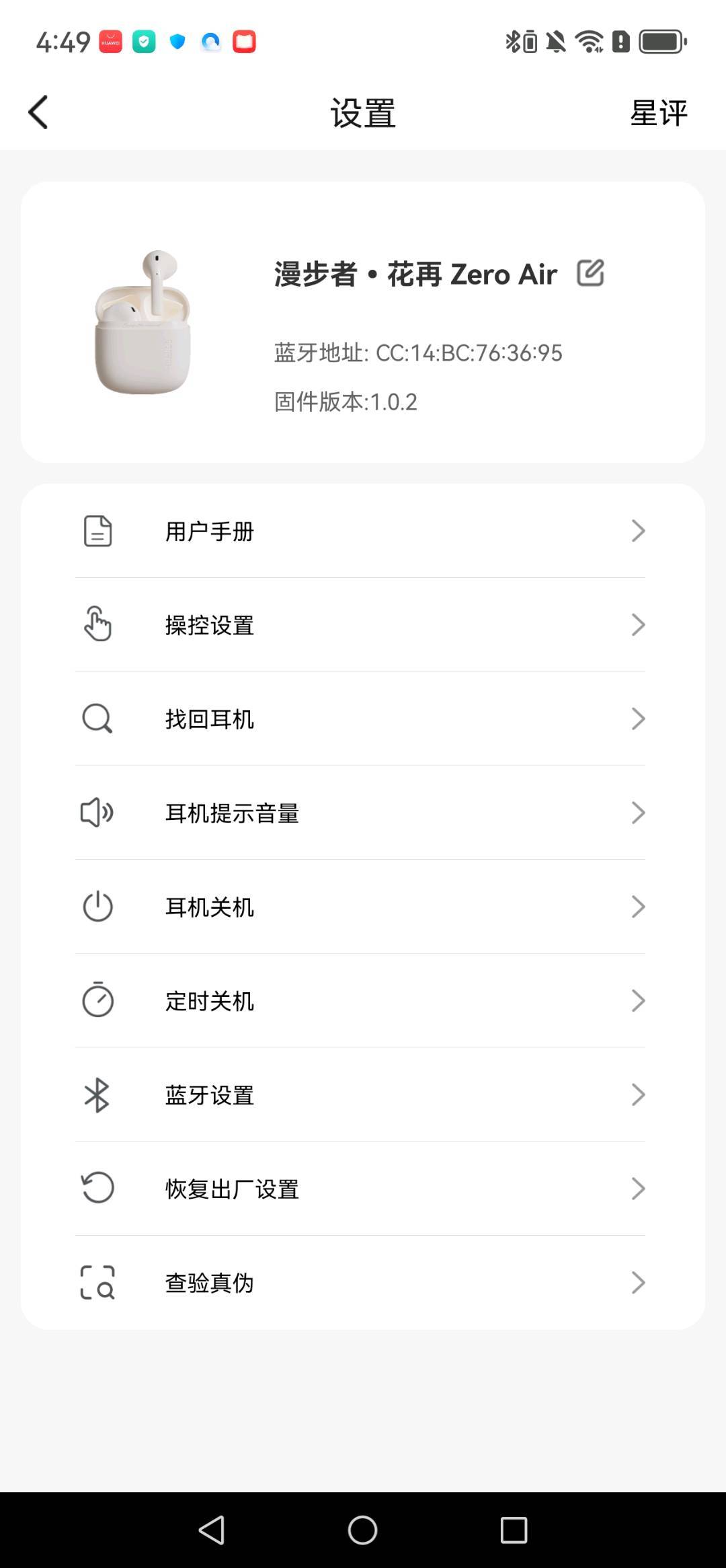
Task: Tap 耳机关机 to power off earbuds
Action: pyautogui.click(x=363, y=907)
